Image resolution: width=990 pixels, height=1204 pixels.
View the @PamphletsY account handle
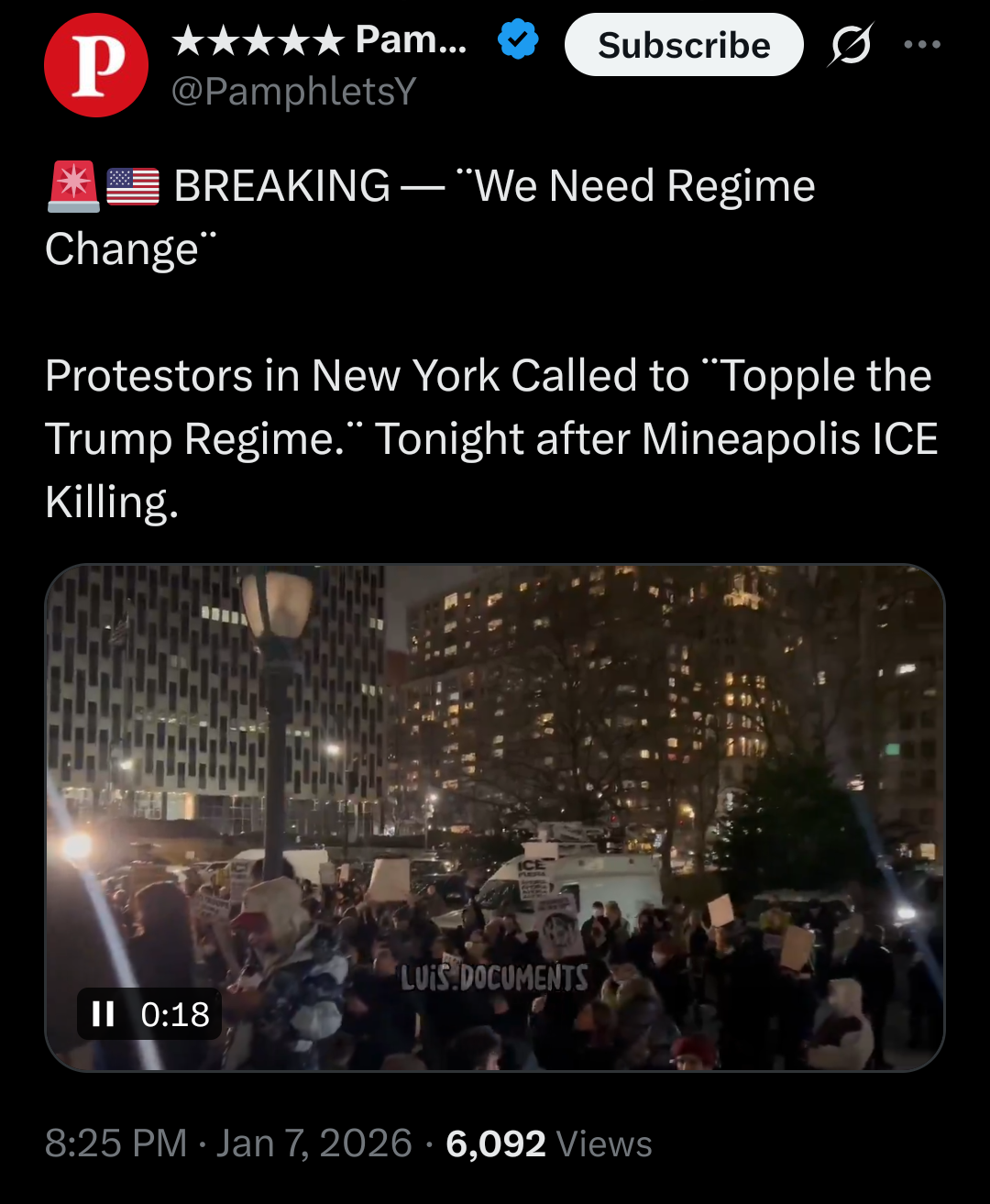(x=294, y=91)
